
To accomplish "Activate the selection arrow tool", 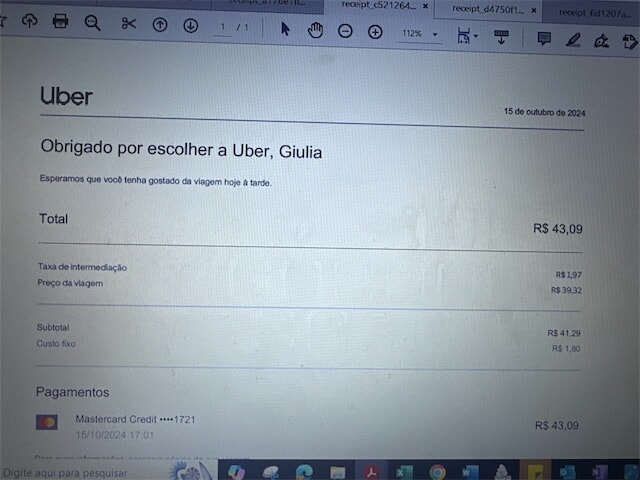I will point(285,29).
